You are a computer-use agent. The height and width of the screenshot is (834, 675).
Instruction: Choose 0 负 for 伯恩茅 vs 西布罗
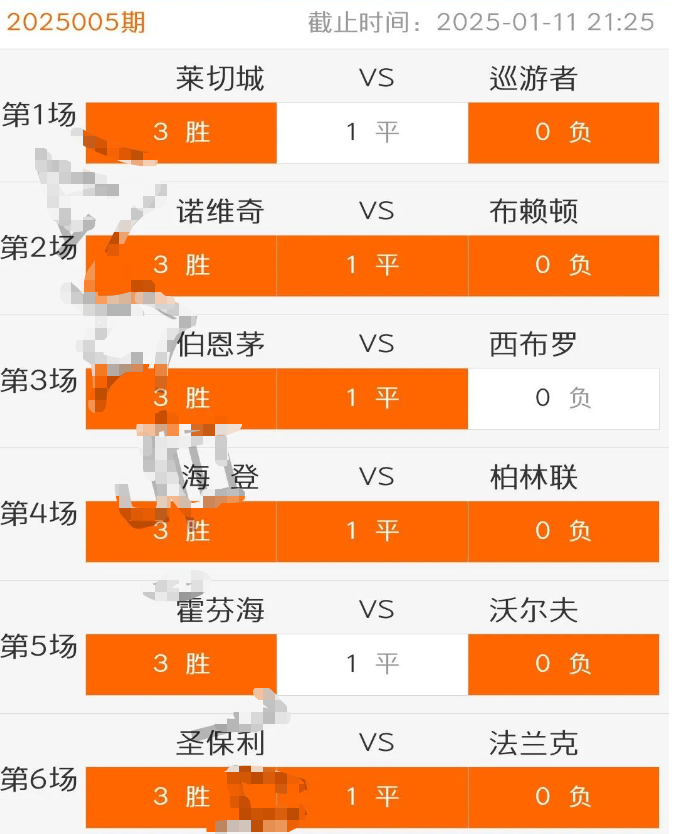point(563,398)
